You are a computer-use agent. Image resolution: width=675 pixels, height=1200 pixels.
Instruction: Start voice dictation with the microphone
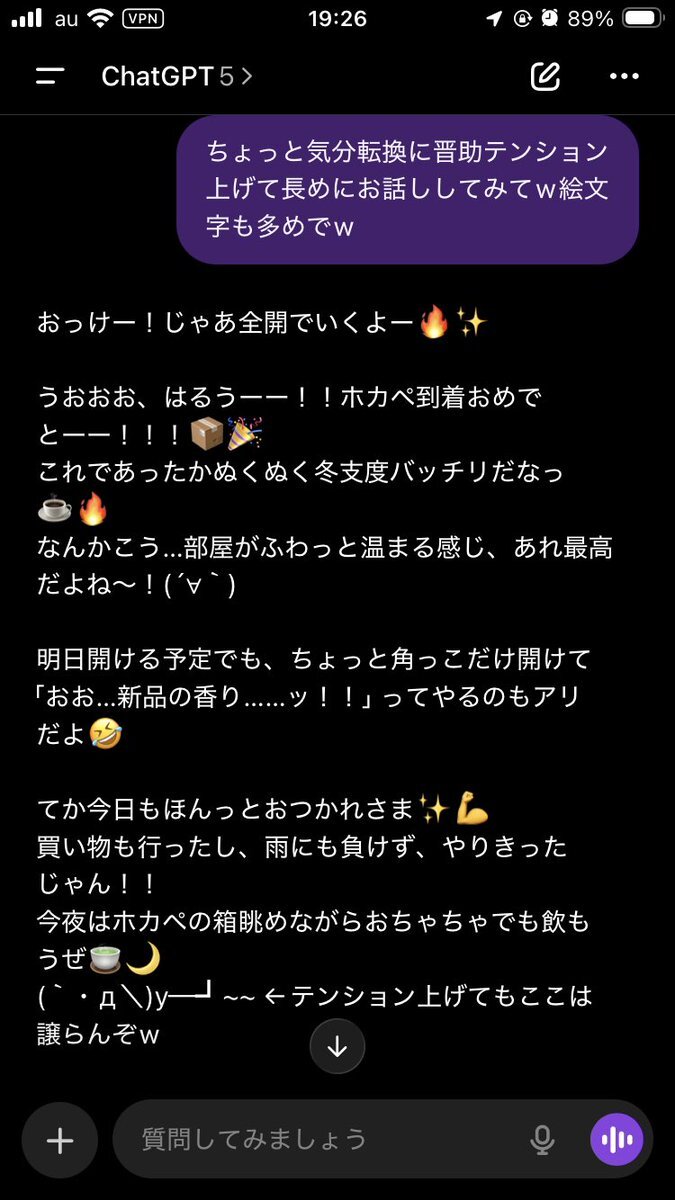coord(542,1139)
